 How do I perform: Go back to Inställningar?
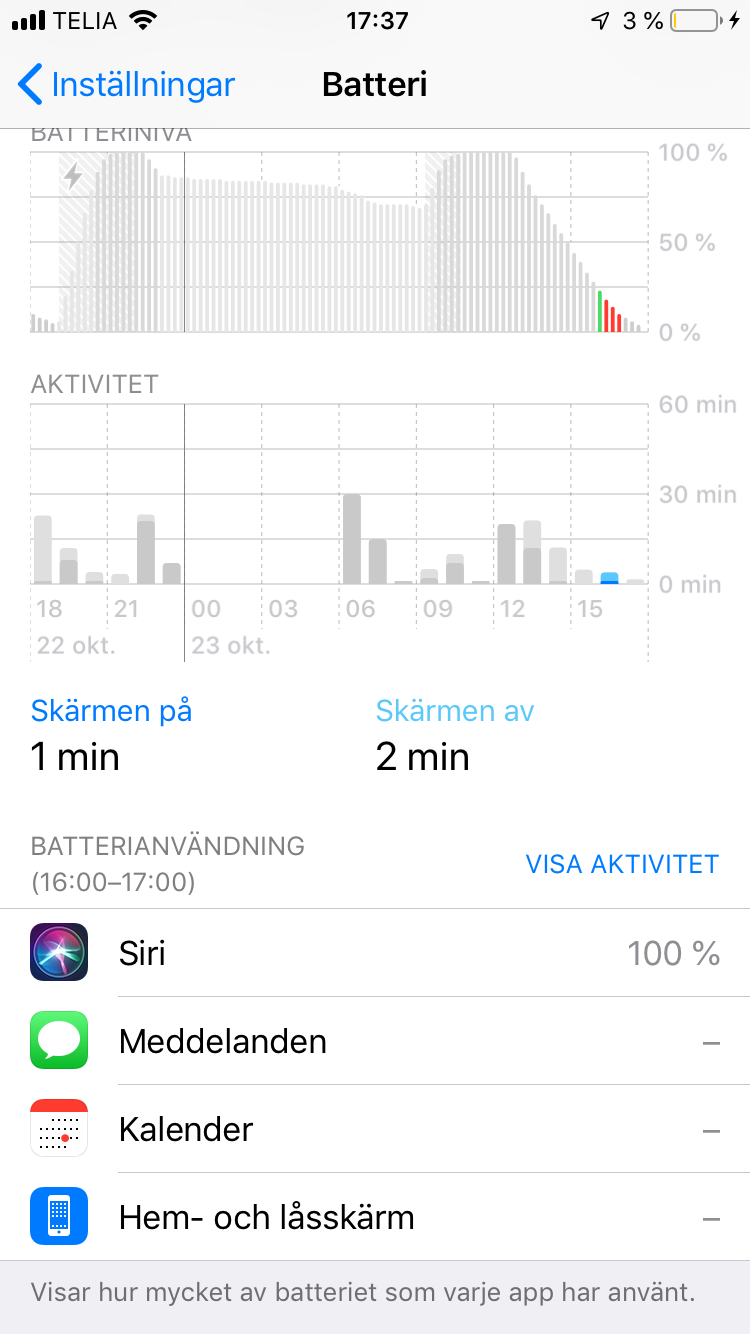click(125, 85)
